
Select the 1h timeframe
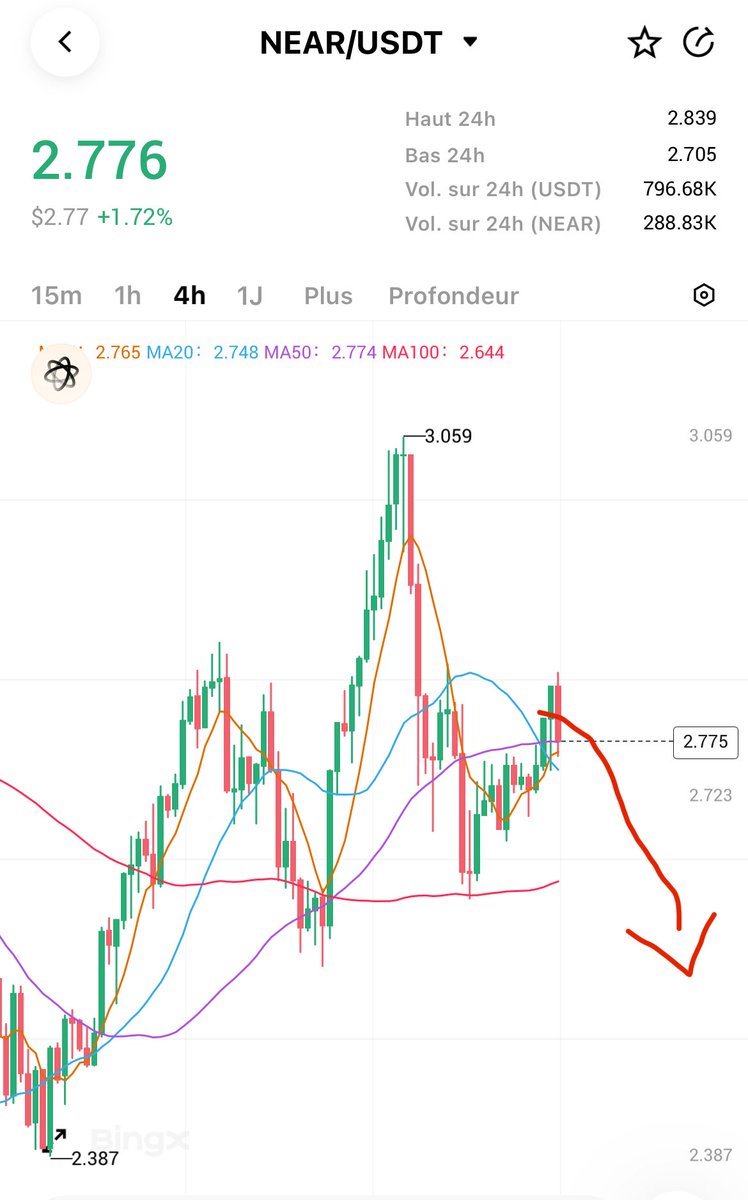pyautogui.click(x=128, y=296)
